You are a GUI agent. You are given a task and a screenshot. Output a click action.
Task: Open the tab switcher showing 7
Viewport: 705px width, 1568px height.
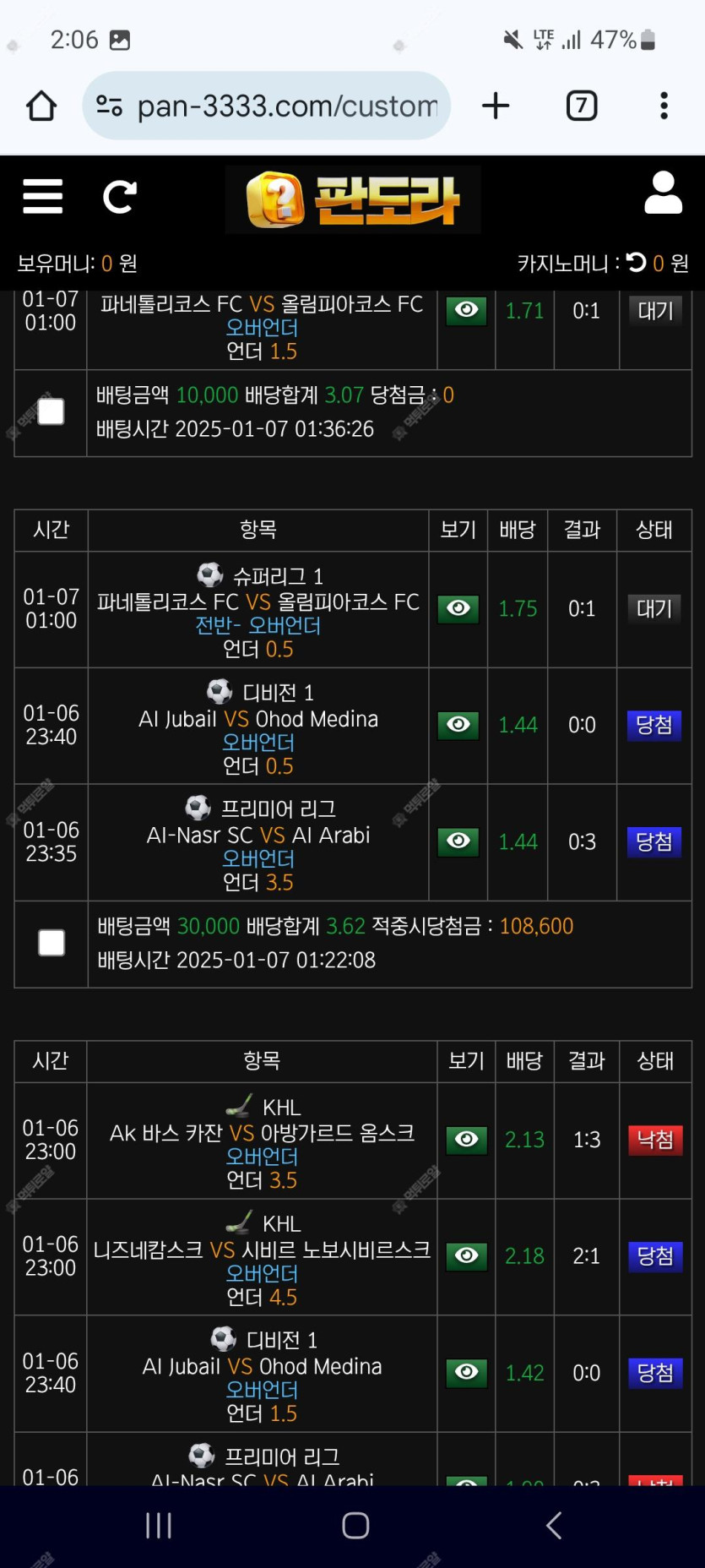[x=582, y=106]
